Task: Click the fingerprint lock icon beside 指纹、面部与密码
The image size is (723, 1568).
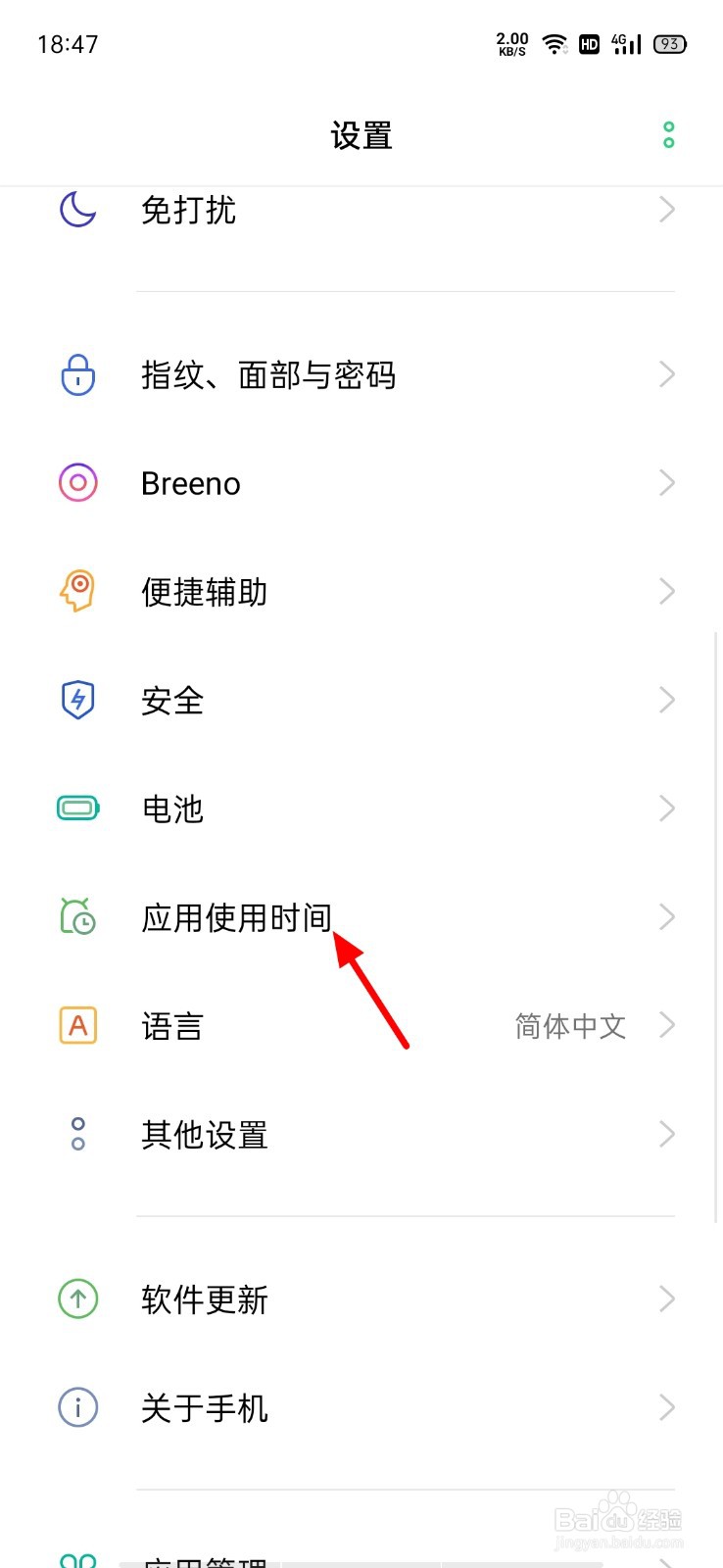Action: [77, 375]
